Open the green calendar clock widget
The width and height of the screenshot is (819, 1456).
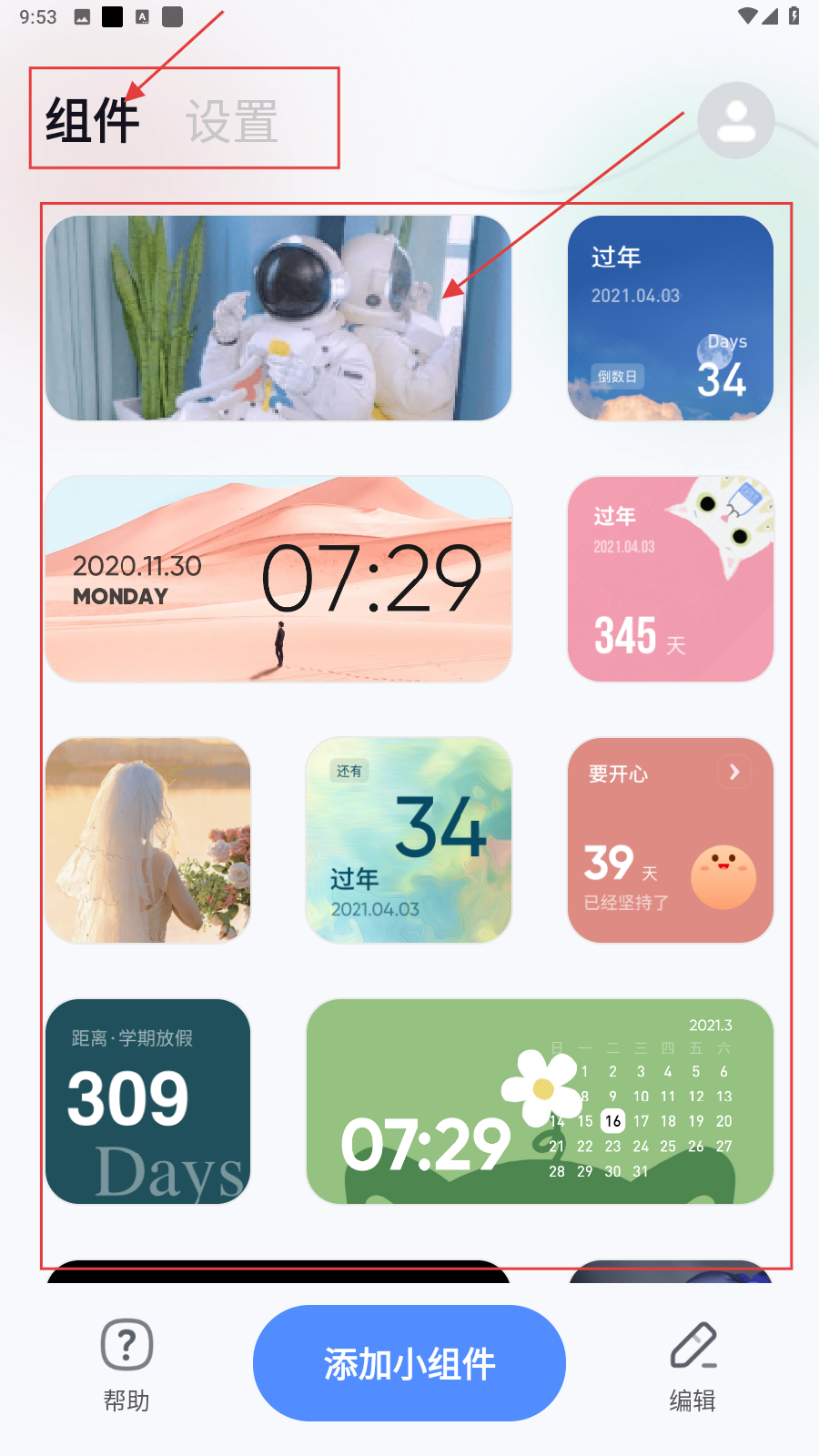[x=539, y=1101]
